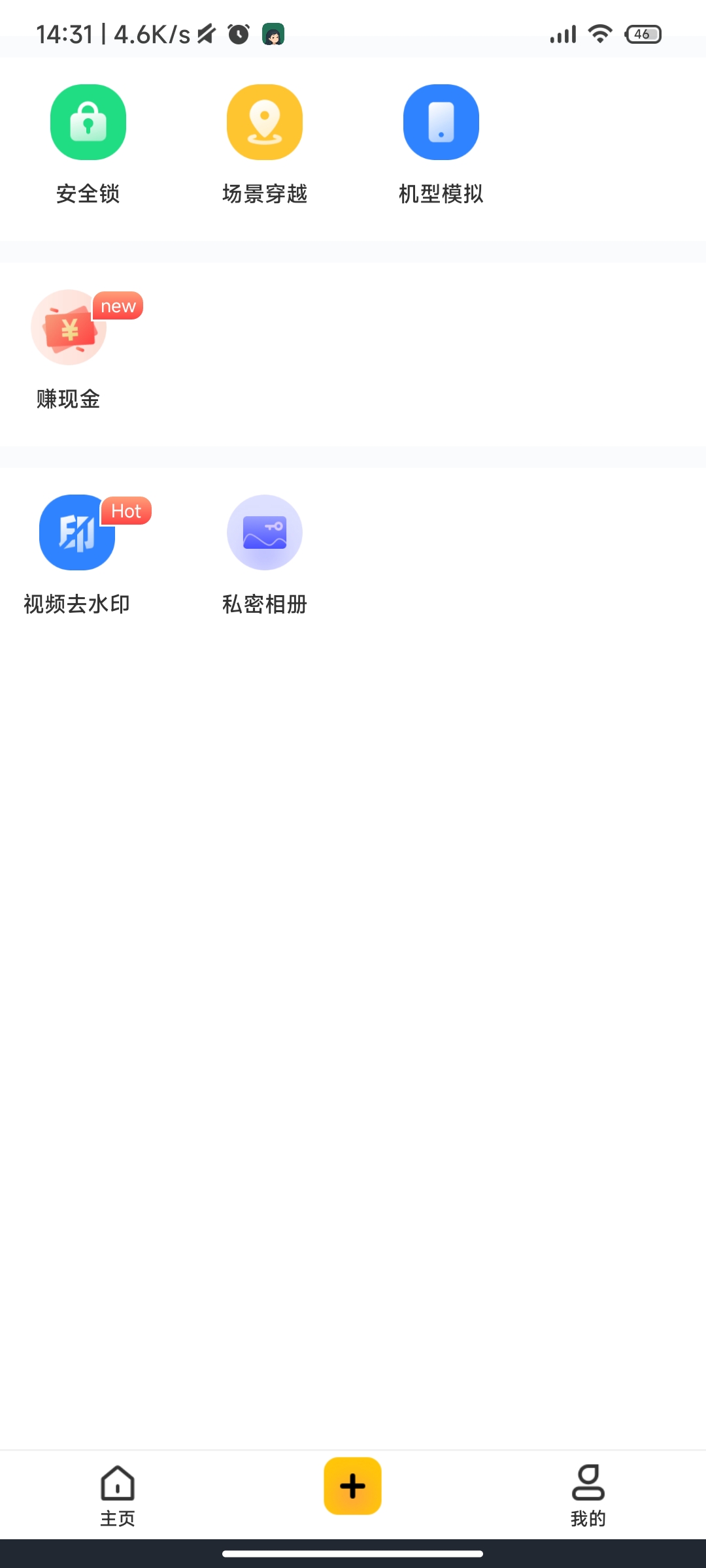Image resolution: width=706 pixels, height=1568 pixels.
Task: Tap the battery indicator showing 46
Action: tap(643, 34)
